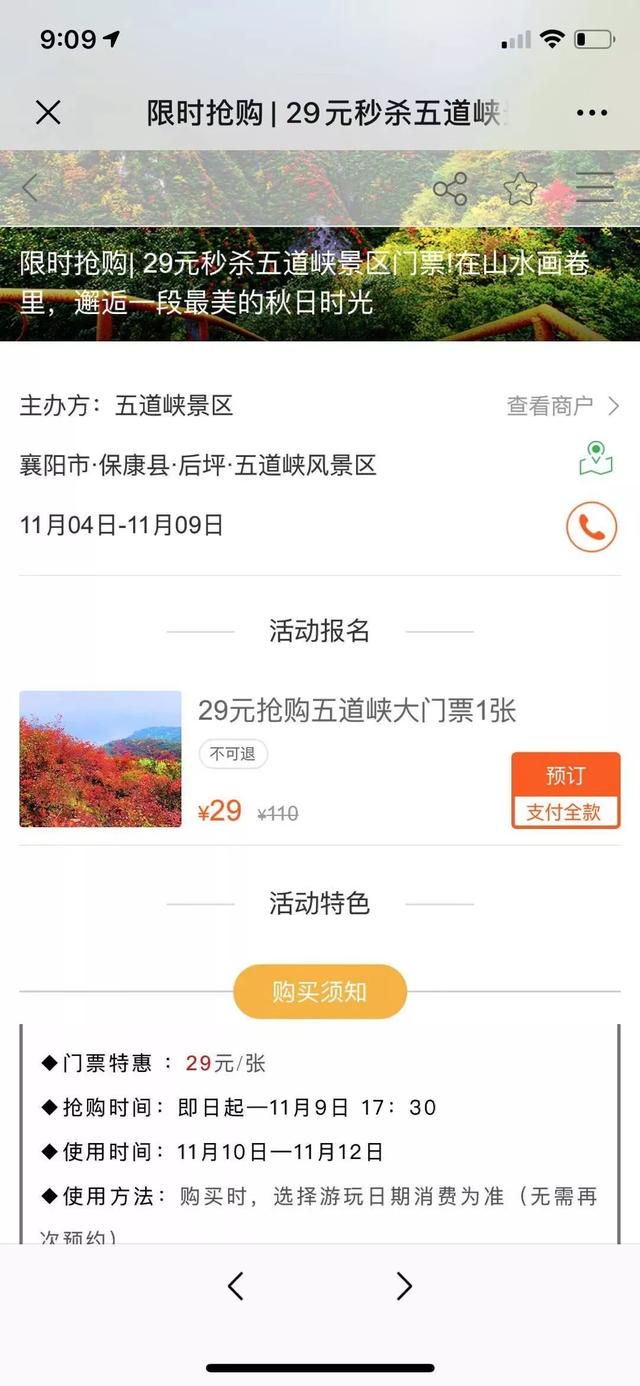The width and height of the screenshot is (640, 1386).
Task: Navigate back with the browser arrow
Action: pos(235,1286)
